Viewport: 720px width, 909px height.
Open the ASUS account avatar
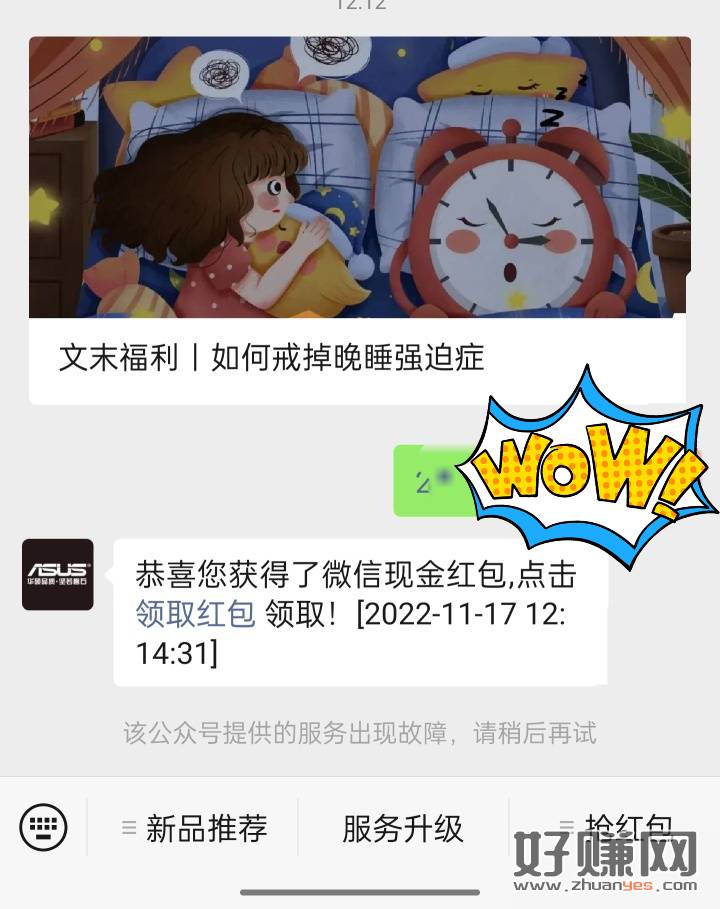click(x=58, y=575)
